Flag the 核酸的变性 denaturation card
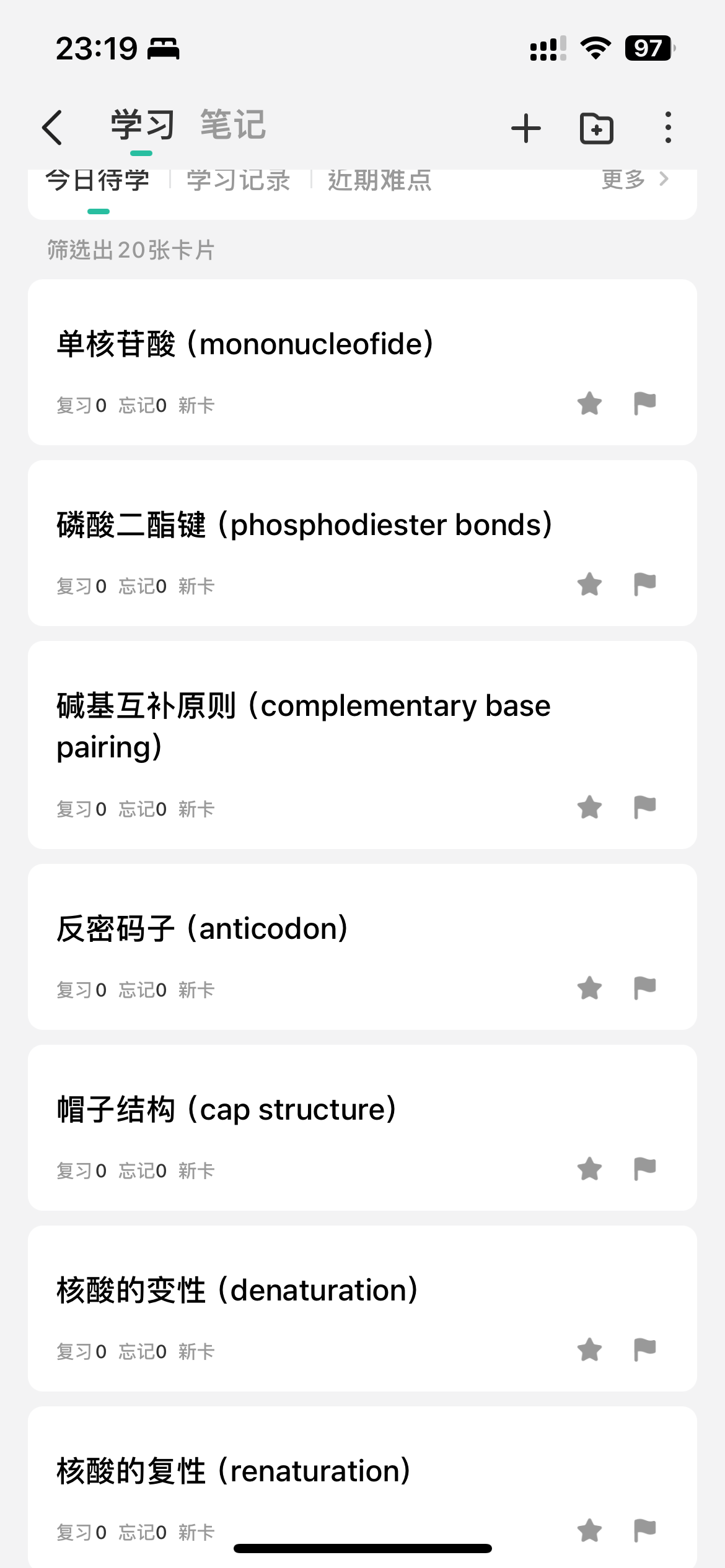The height and width of the screenshot is (1568, 725). [644, 1349]
